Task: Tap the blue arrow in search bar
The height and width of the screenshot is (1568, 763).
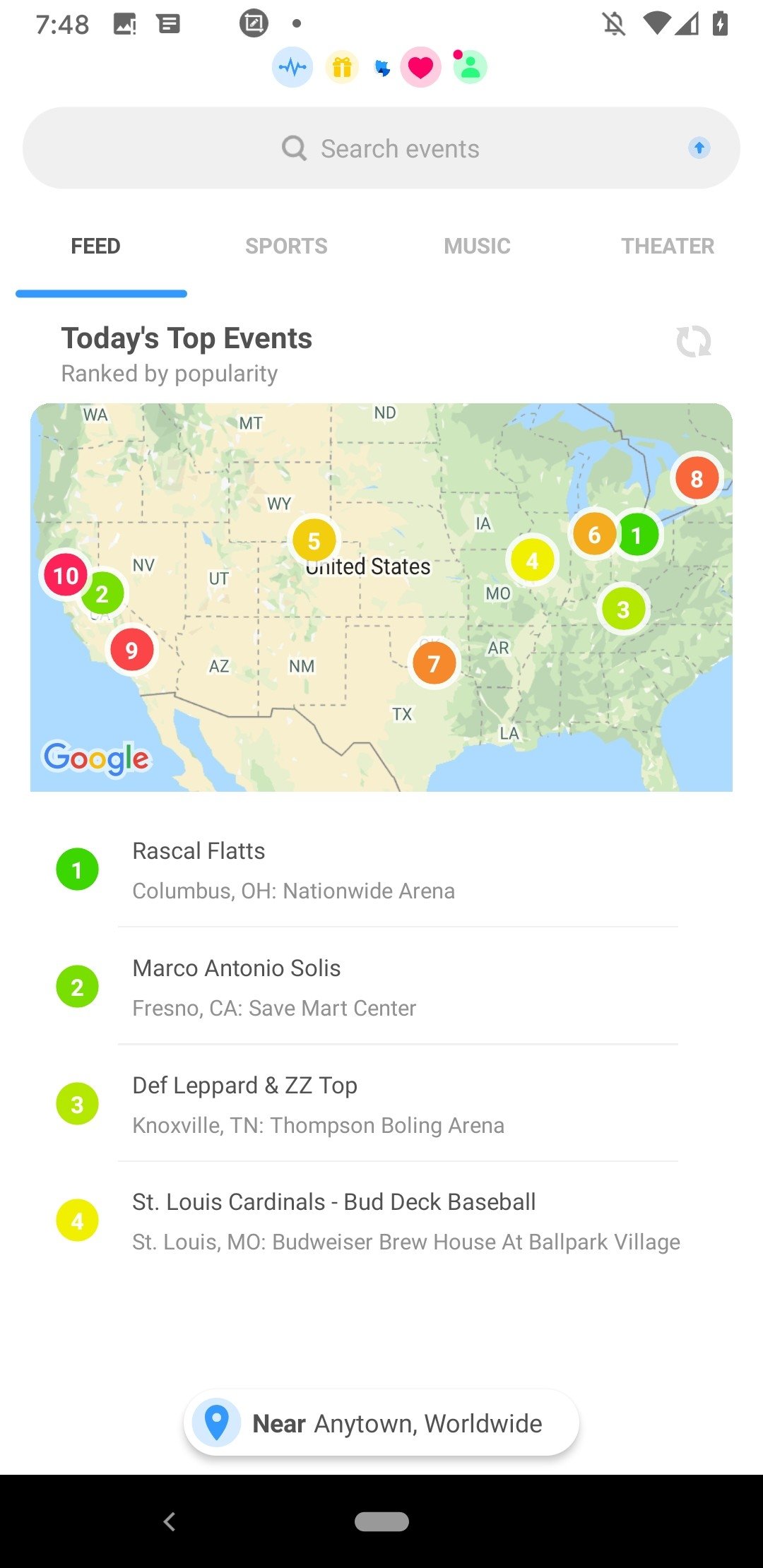Action: click(x=699, y=148)
